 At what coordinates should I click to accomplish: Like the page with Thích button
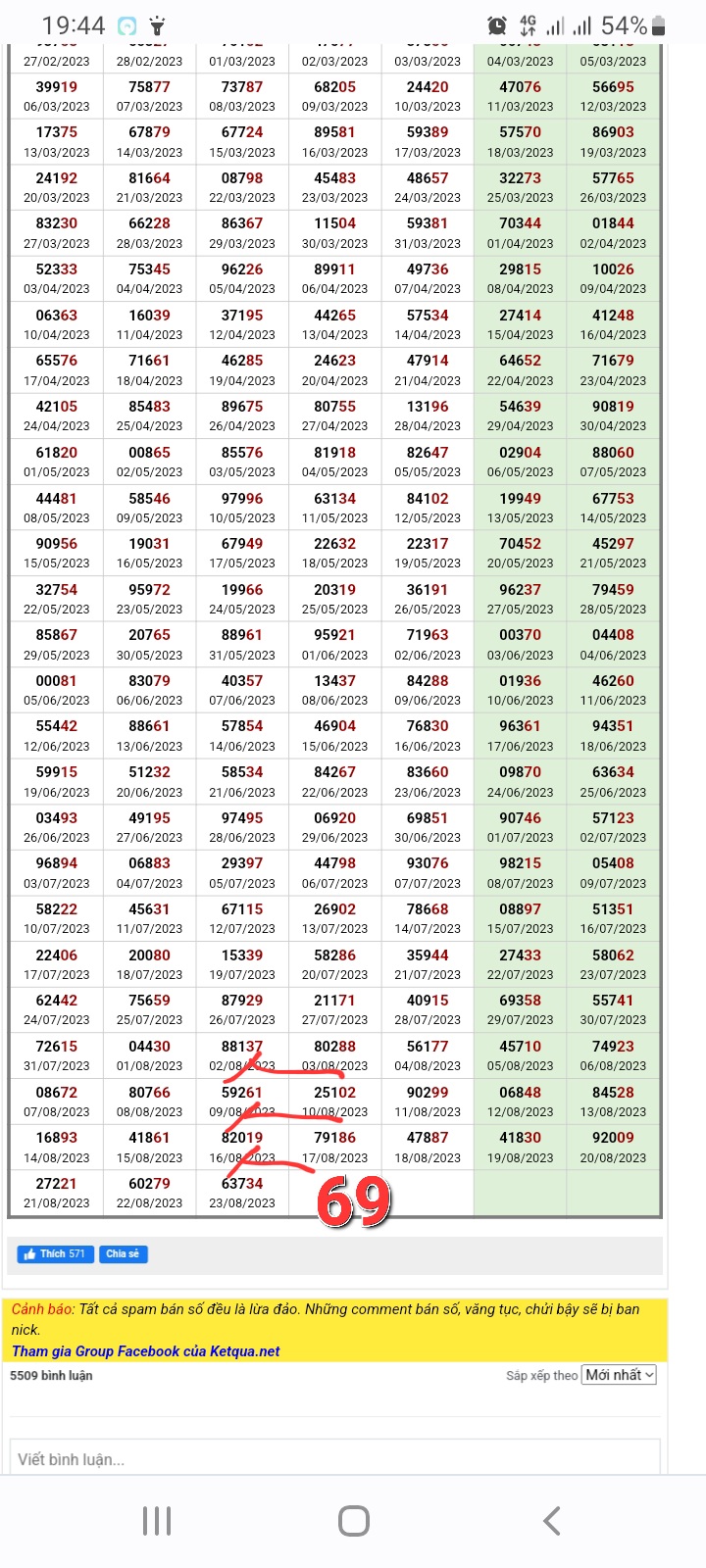54,1253
